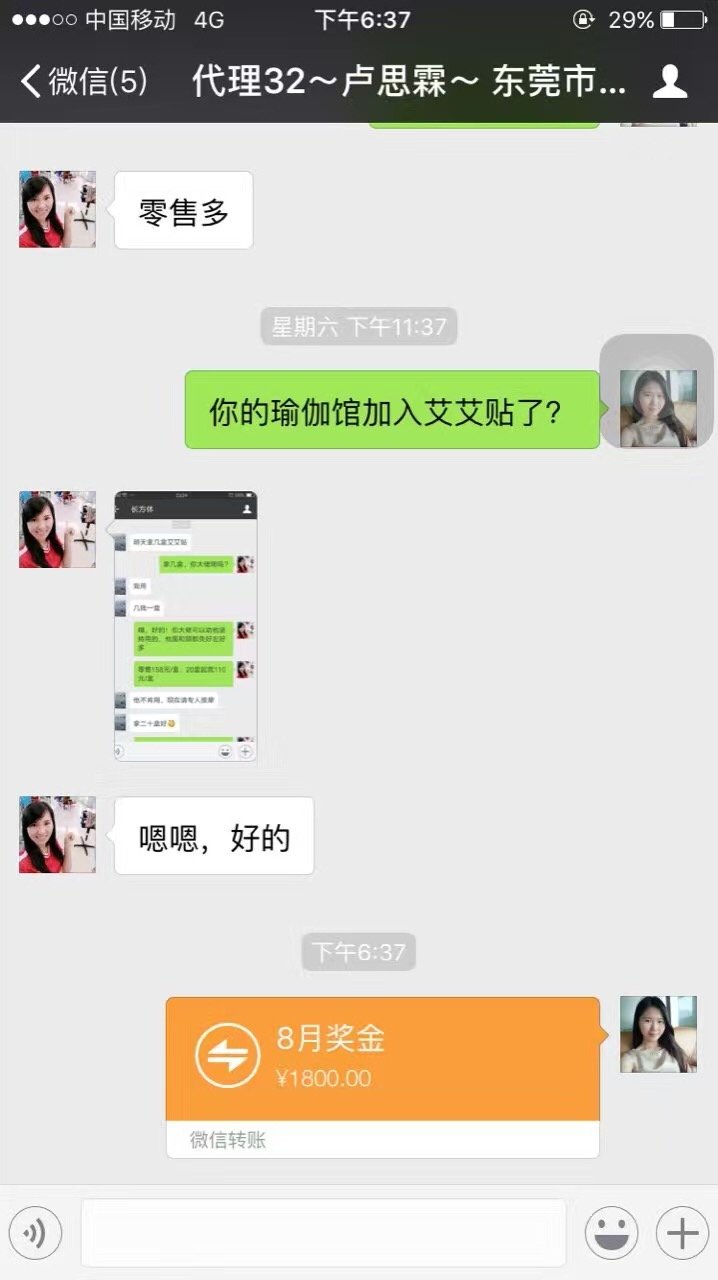The width and height of the screenshot is (718, 1280).
Task: Open the shared chat screenshot image
Action: [185, 626]
